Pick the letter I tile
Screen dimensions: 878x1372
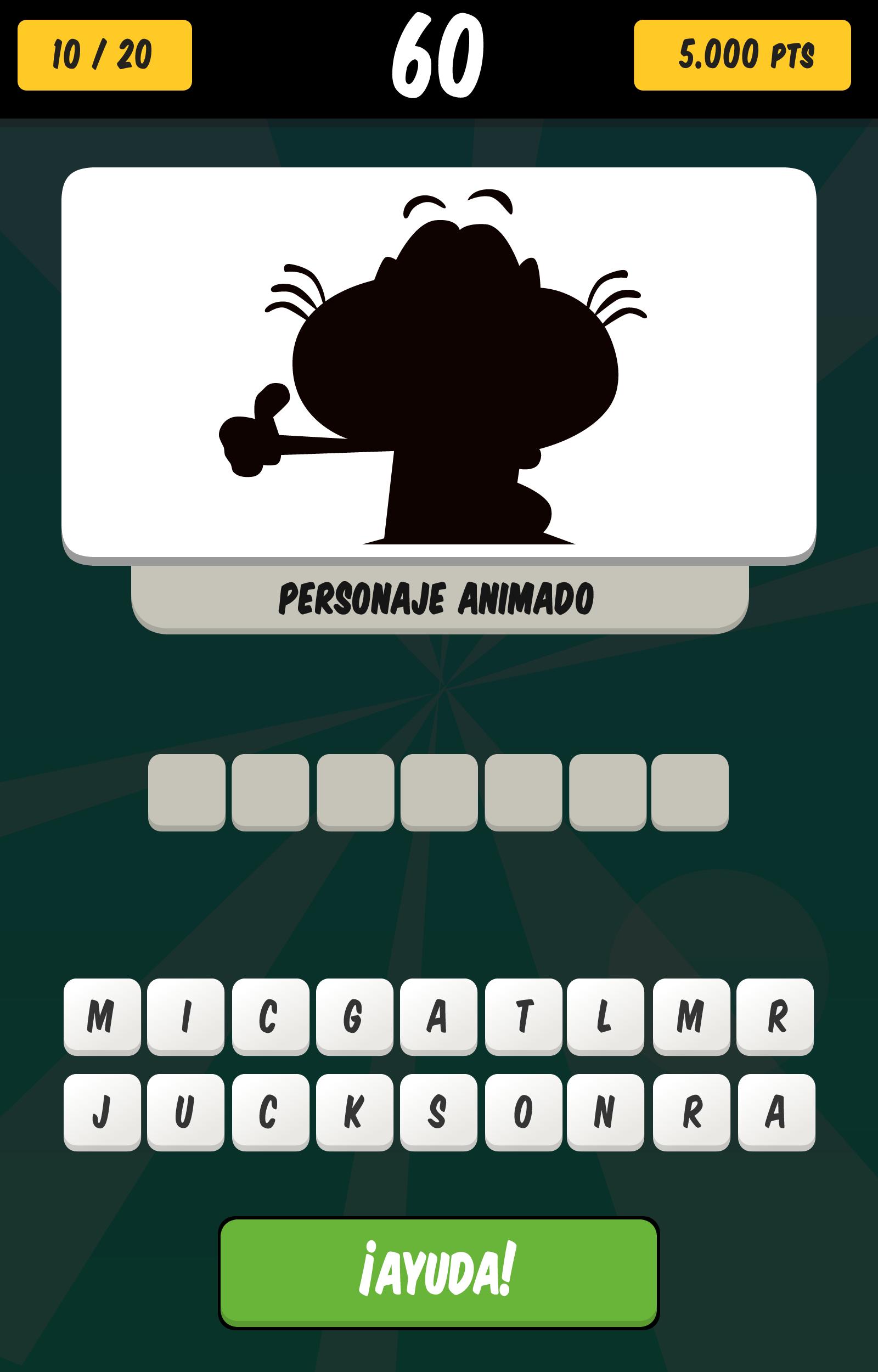point(186,1016)
